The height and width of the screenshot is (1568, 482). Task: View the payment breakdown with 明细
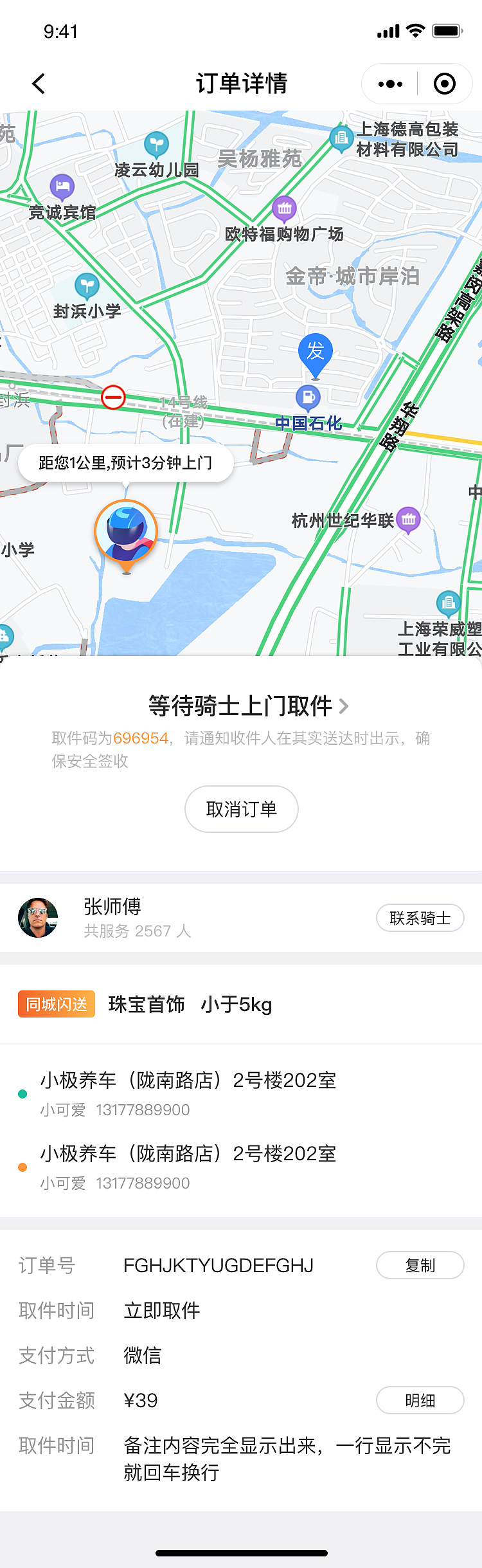(420, 1400)
